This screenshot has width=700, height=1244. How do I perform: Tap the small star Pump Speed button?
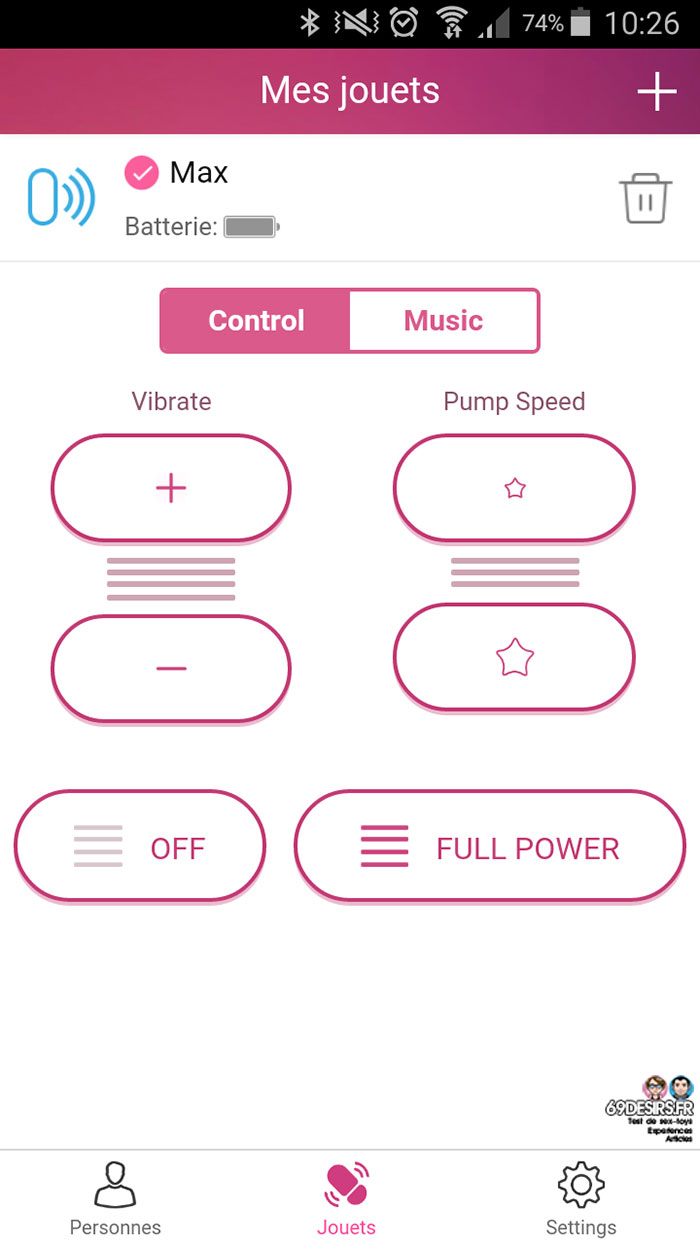[x=514, y=488]
